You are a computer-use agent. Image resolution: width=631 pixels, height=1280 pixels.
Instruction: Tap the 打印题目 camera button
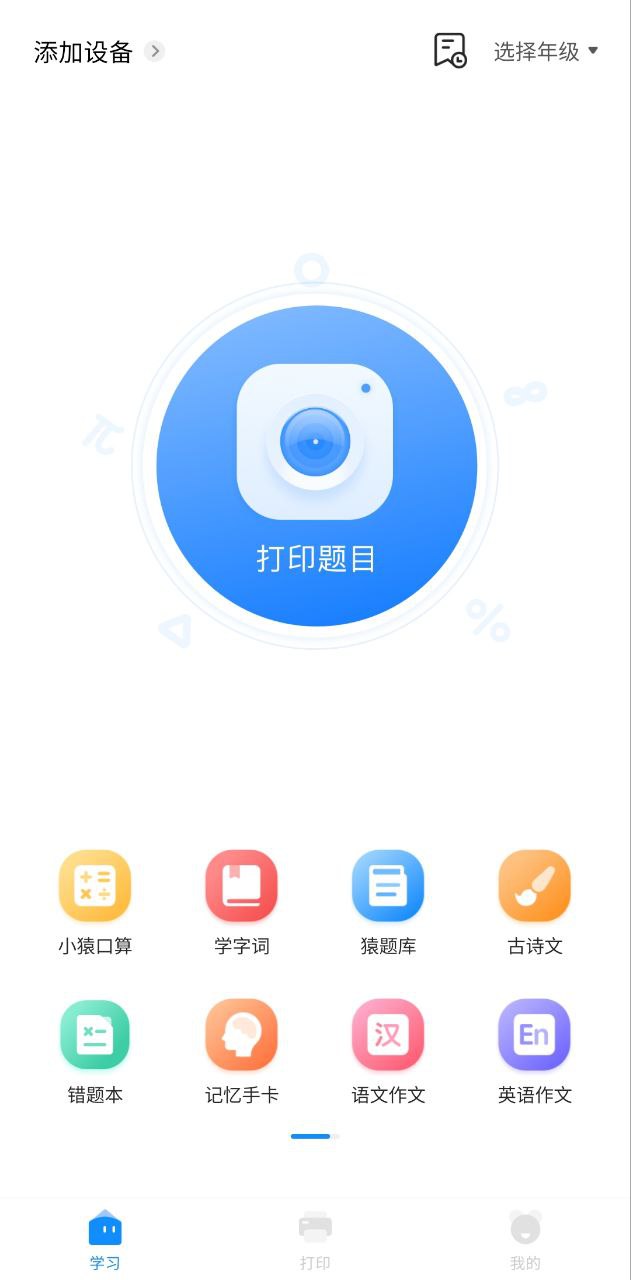point(316,466)
